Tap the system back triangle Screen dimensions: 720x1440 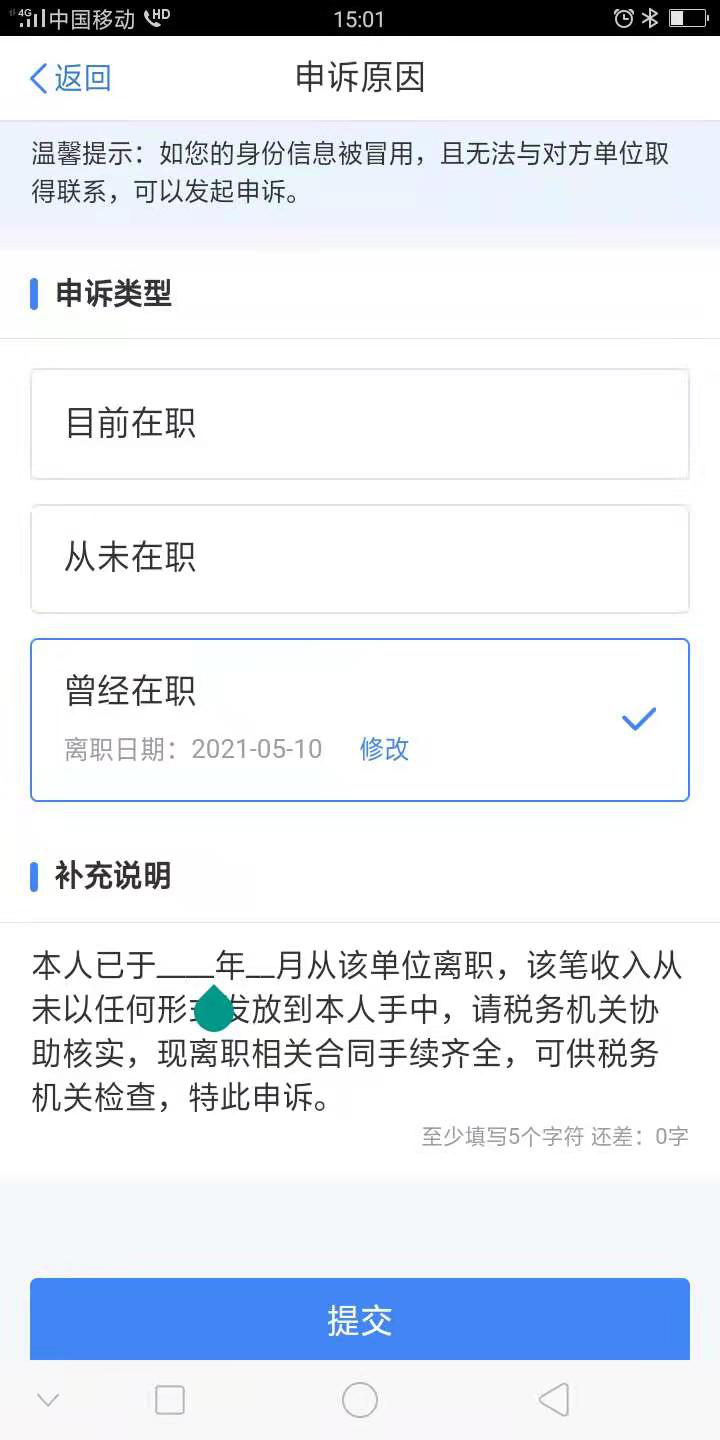tap(554, 1400)
